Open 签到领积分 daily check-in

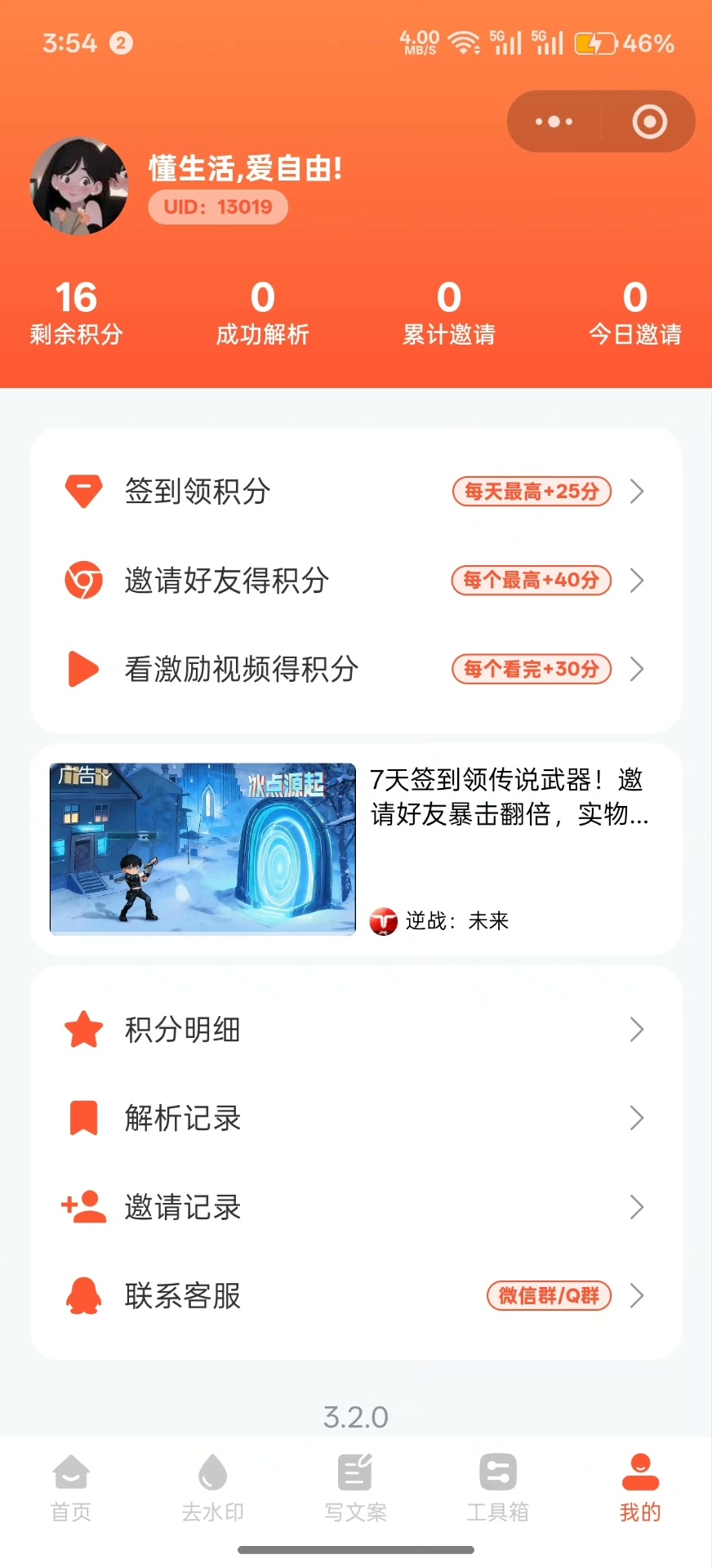click(355, 492)
